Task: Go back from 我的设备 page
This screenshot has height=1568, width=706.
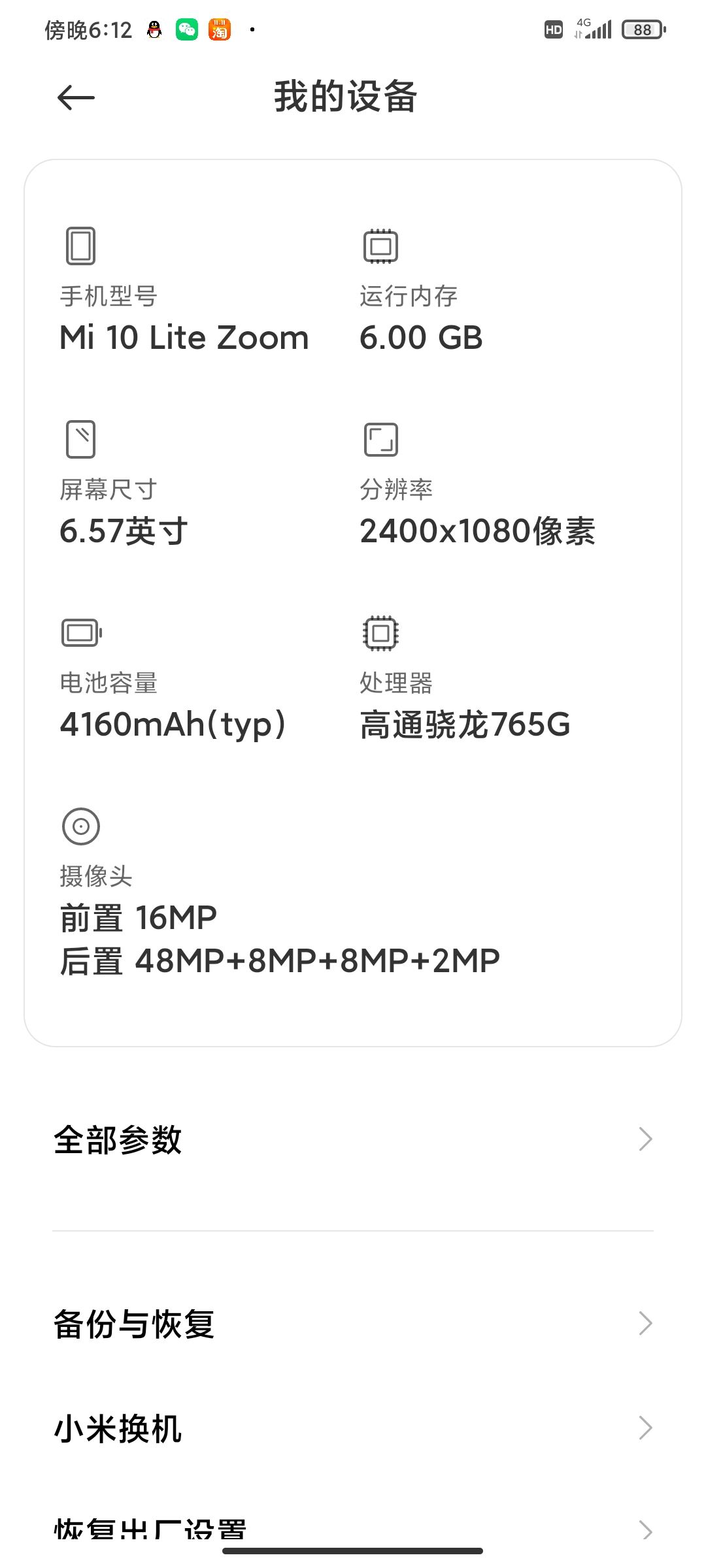Action: pos(76,98)
